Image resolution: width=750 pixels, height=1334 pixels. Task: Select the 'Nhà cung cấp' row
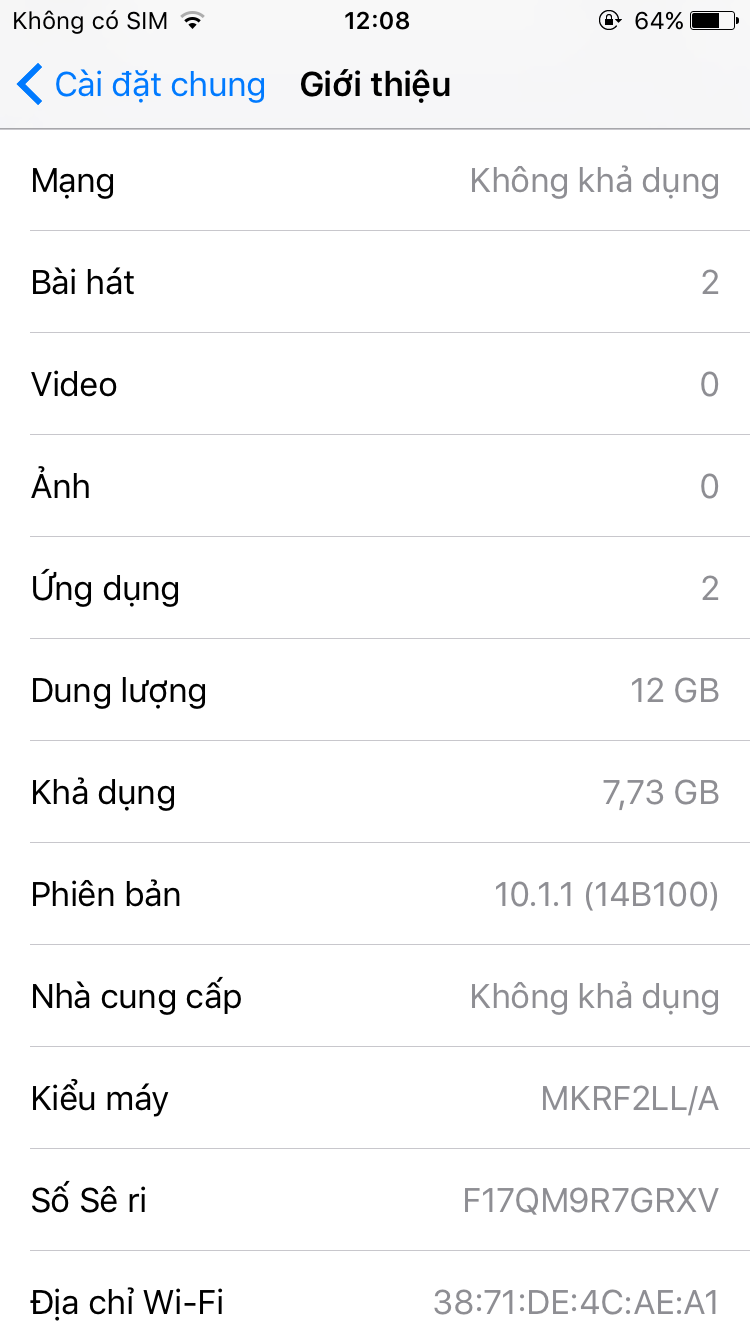point(375,996)
